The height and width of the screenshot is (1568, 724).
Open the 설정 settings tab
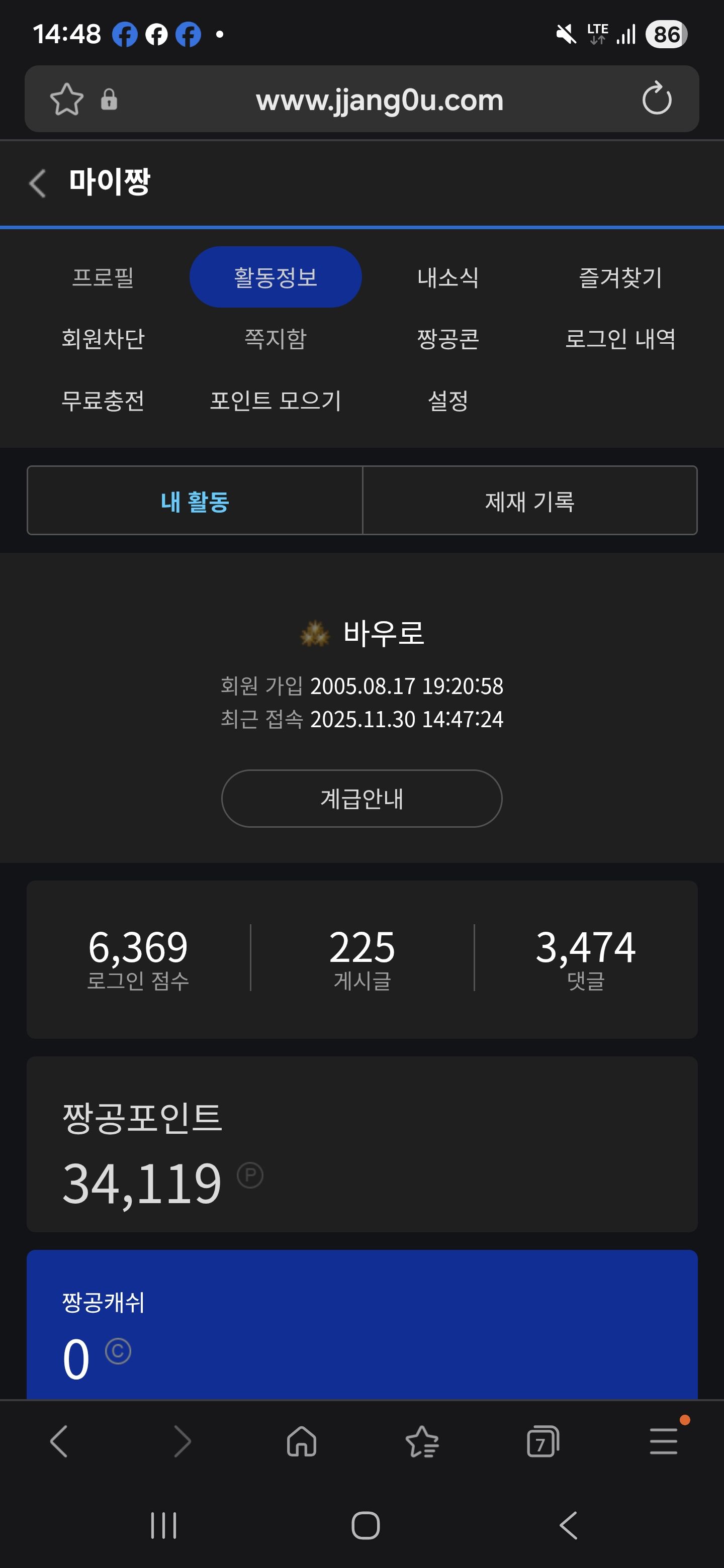447,401
